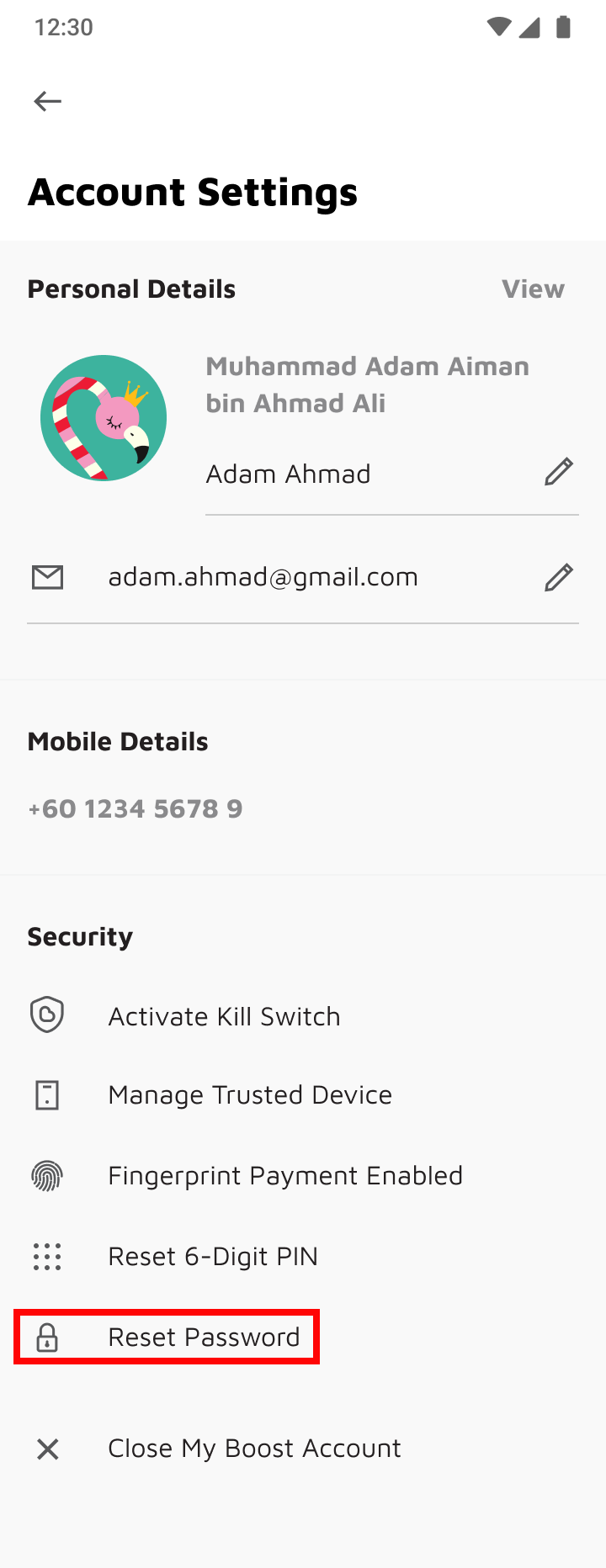
Task: Select Manage Trusted Device
Action: click(x=250, y=1094)
